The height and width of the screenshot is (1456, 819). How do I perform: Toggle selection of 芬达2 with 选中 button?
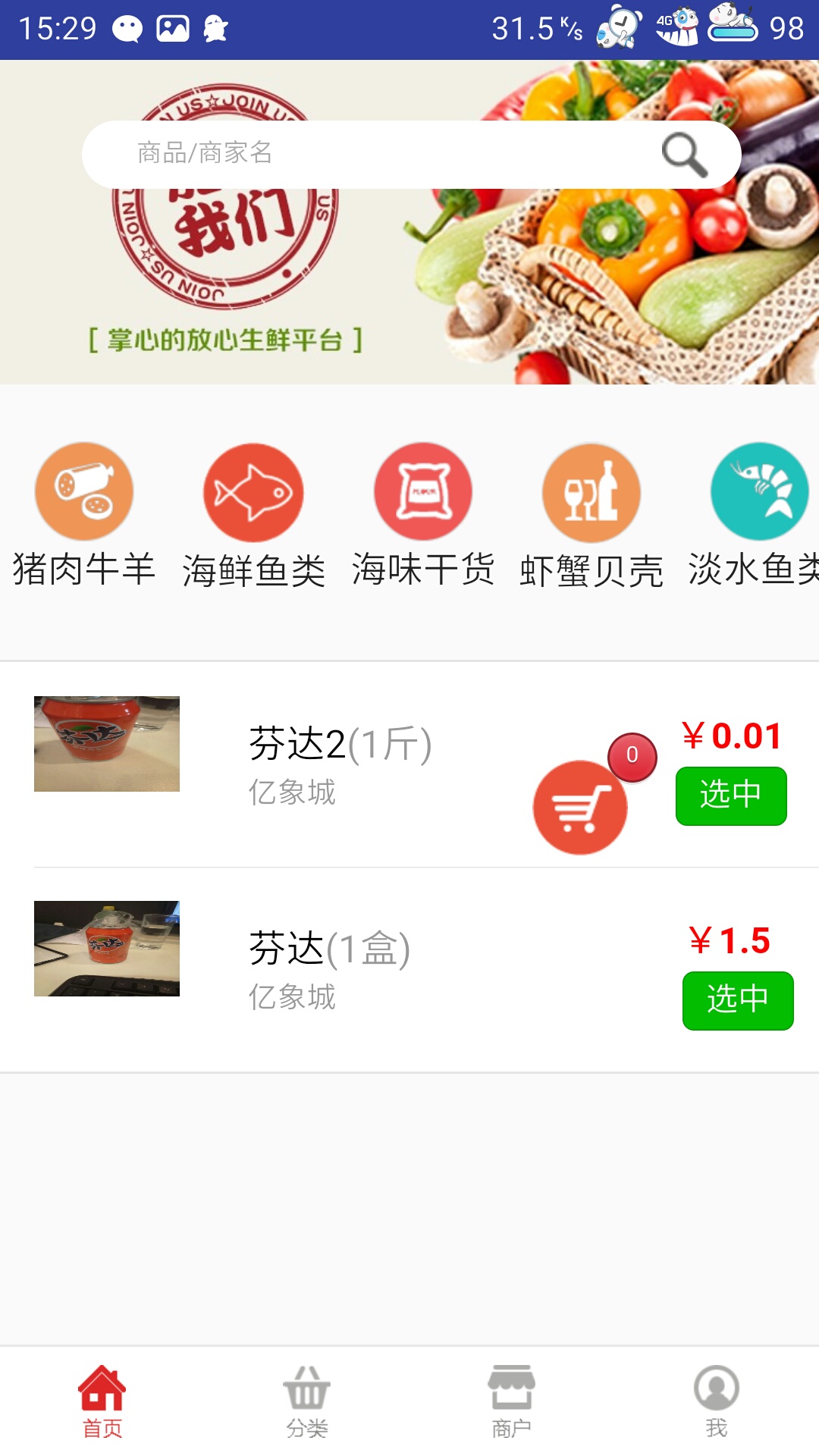coord(730,795)
